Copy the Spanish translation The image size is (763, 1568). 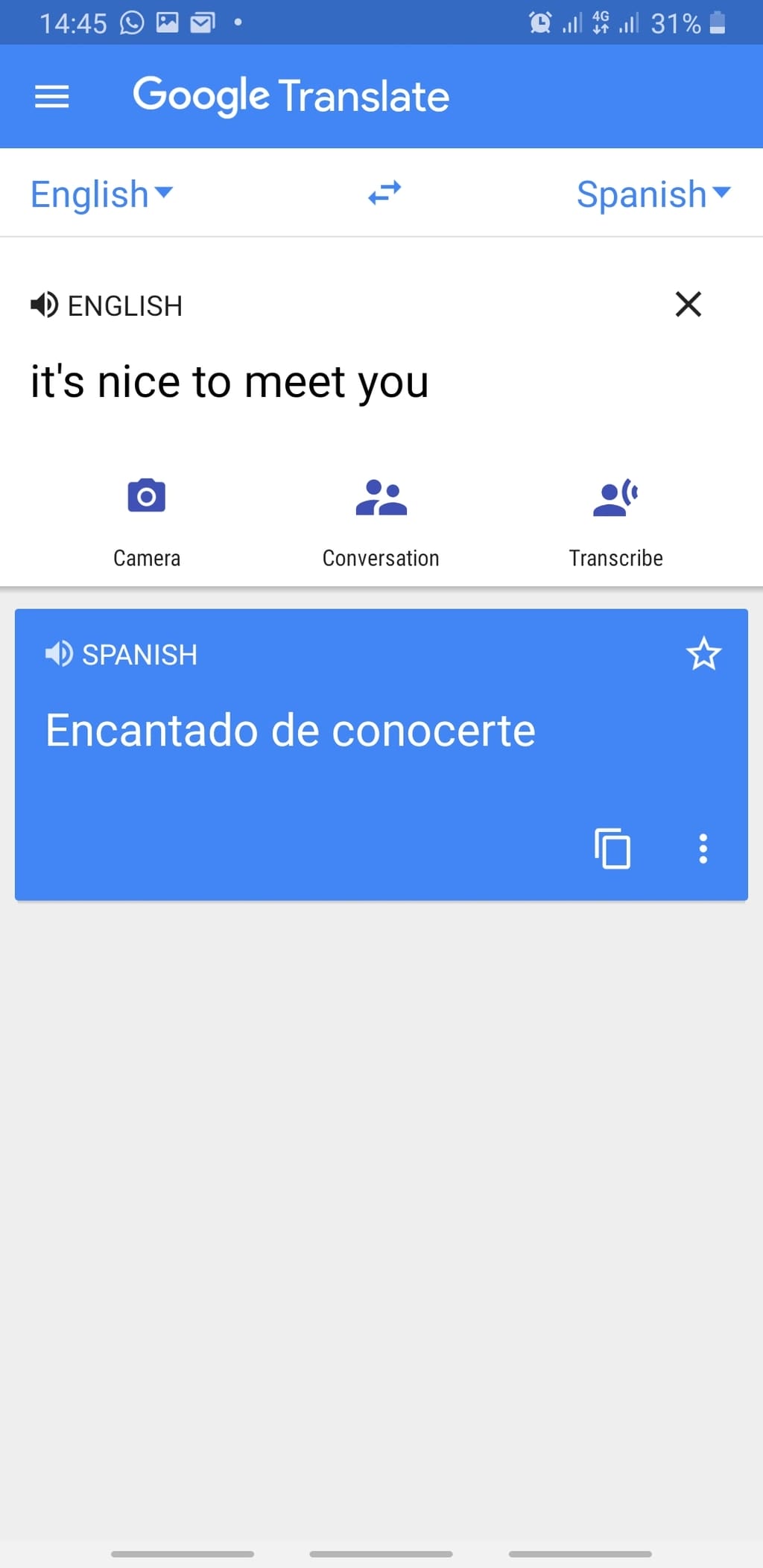click(x=612, y=848)
